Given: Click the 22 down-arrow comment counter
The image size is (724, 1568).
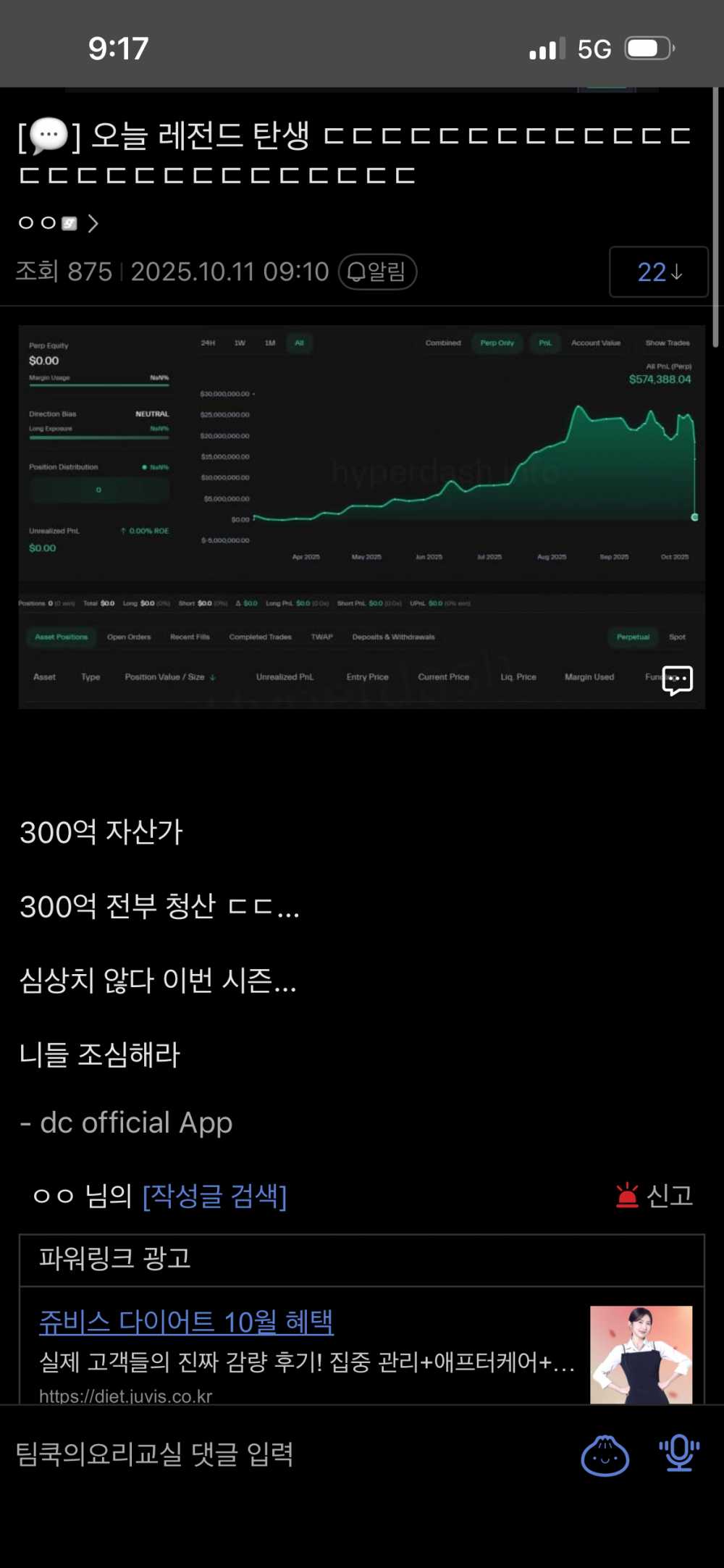Looking at the screenshot, I should point(659,272).
